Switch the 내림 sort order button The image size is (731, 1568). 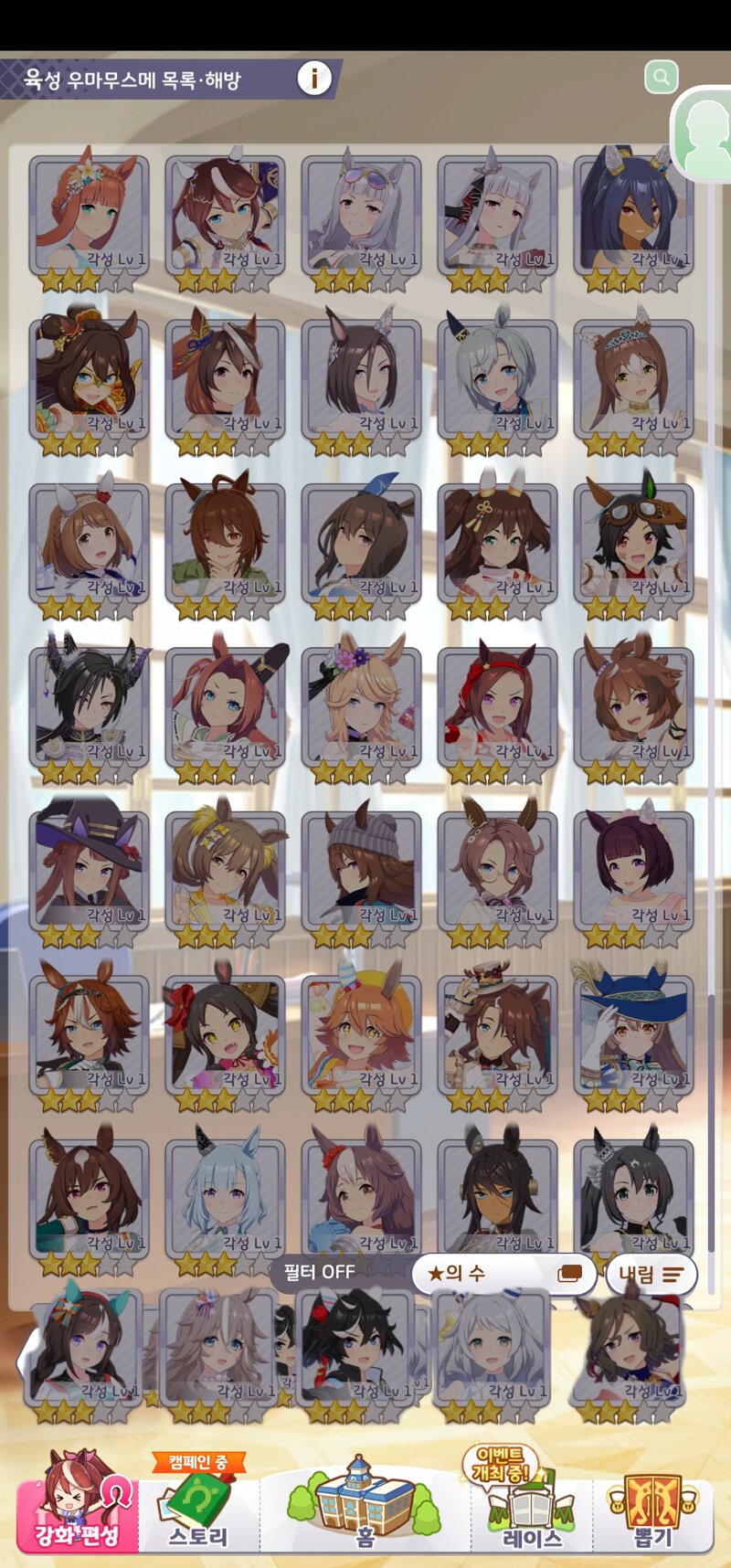[x=651, y=1274]
